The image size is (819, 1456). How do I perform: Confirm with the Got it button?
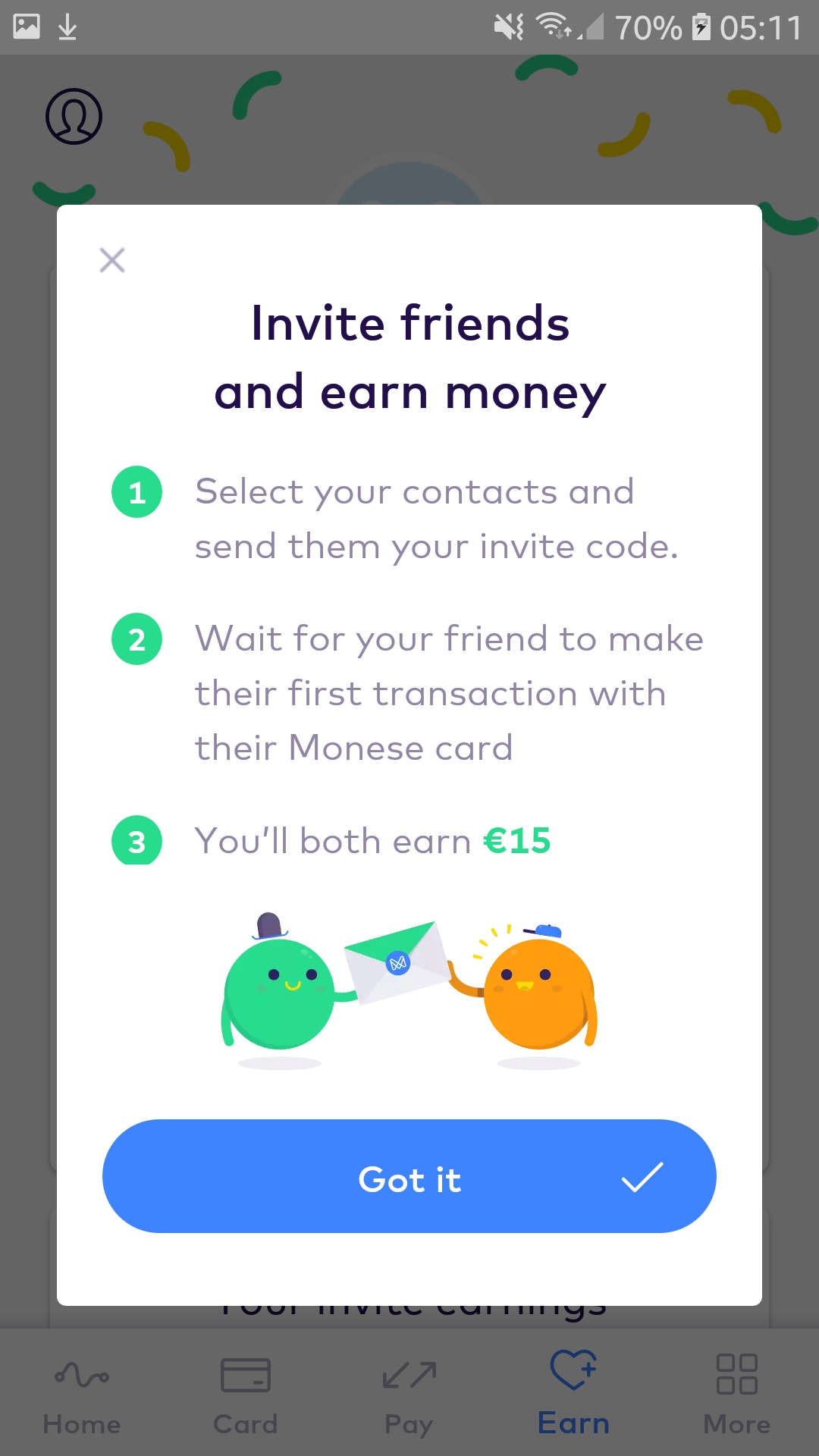pos(409,1176)
